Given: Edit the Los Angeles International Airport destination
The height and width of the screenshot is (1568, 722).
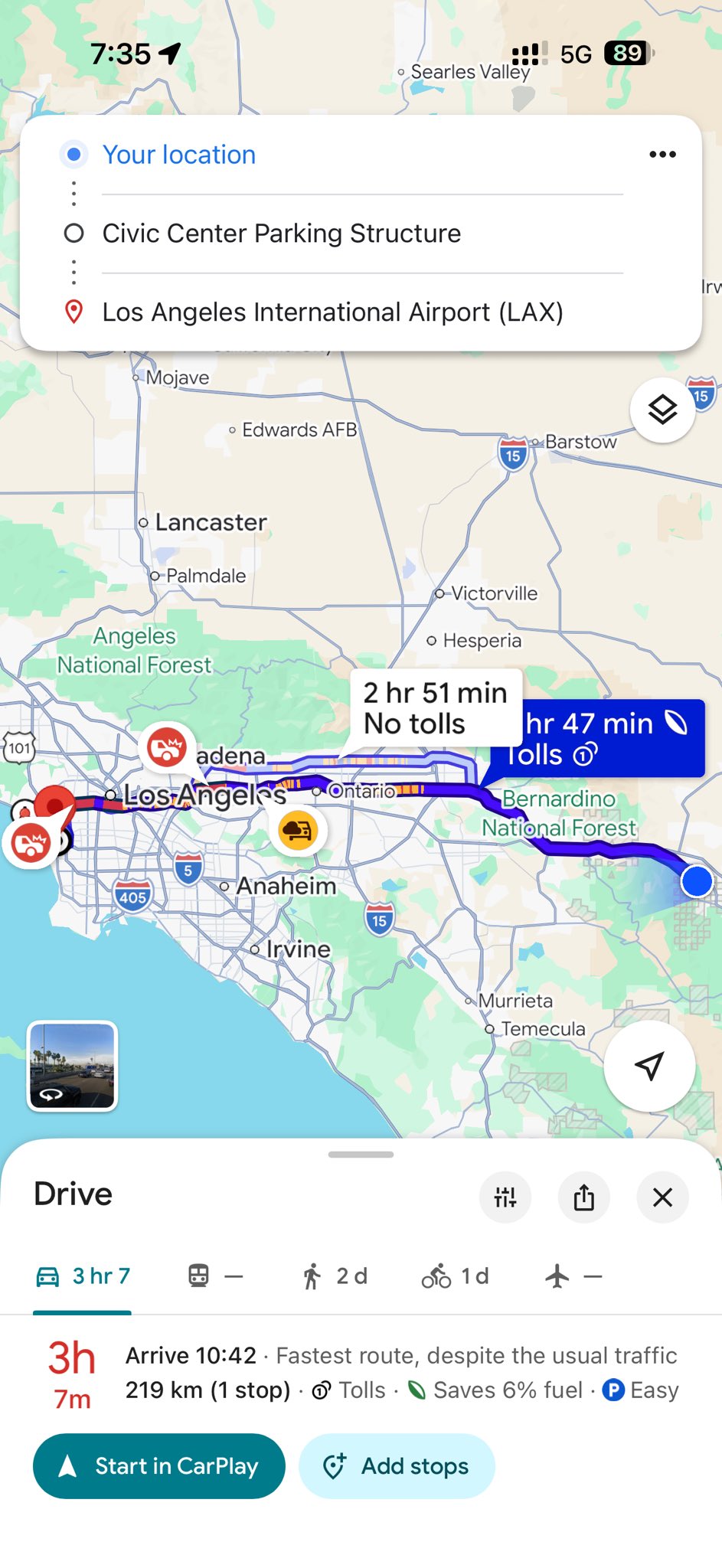Looking at the screenshot, I should coord(332,312).
